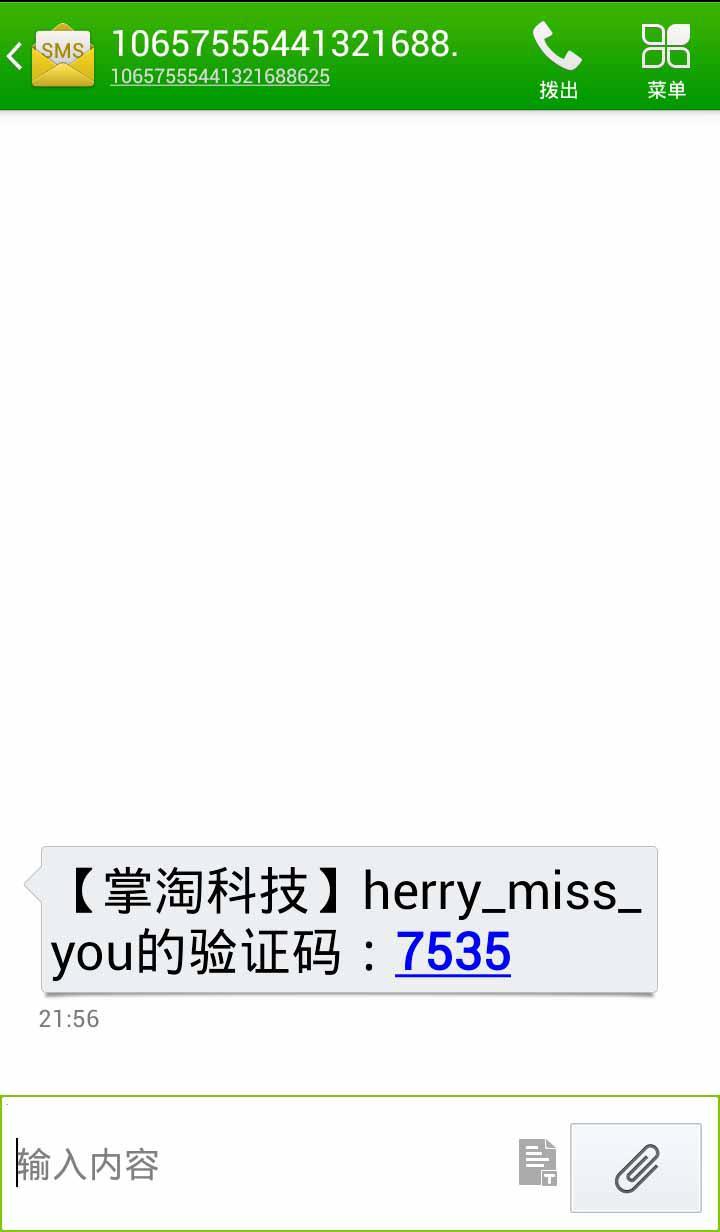This screenshot has width=720, height=1232.
Task: Open the conversation menu via 菜单
Action: 664,88
